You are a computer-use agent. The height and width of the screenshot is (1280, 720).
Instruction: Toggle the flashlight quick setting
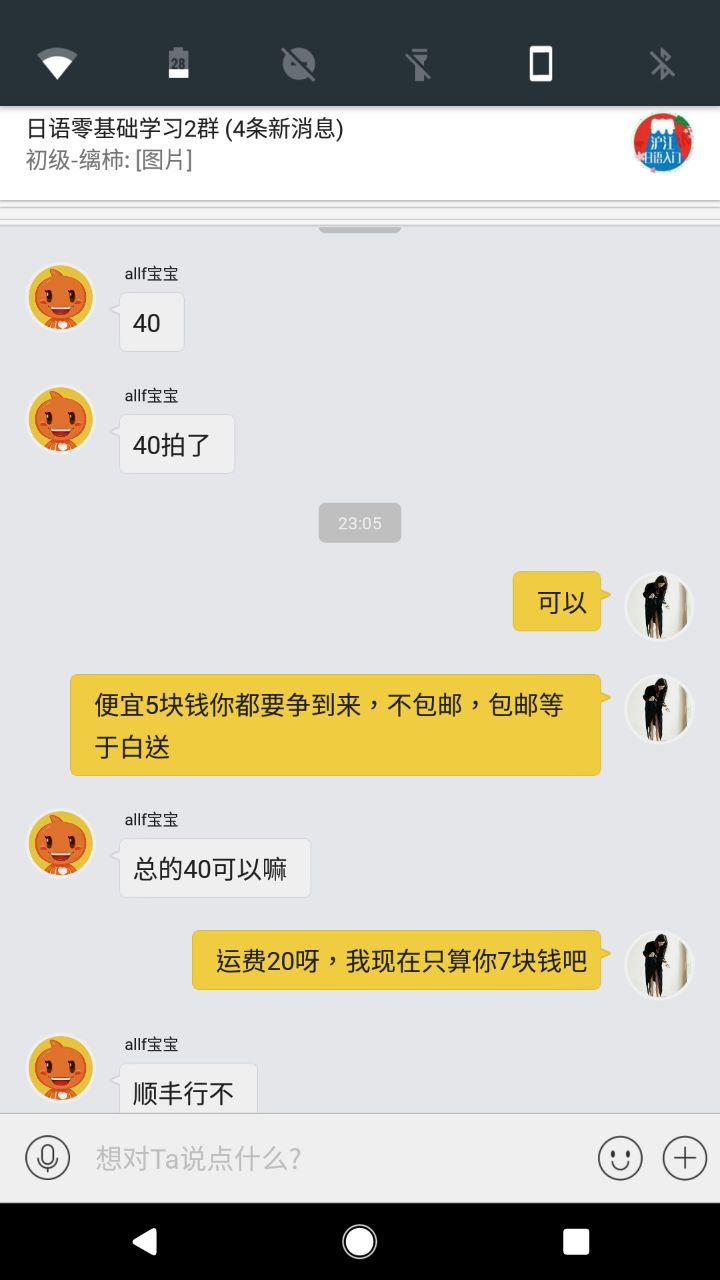(x=419, y=64)
